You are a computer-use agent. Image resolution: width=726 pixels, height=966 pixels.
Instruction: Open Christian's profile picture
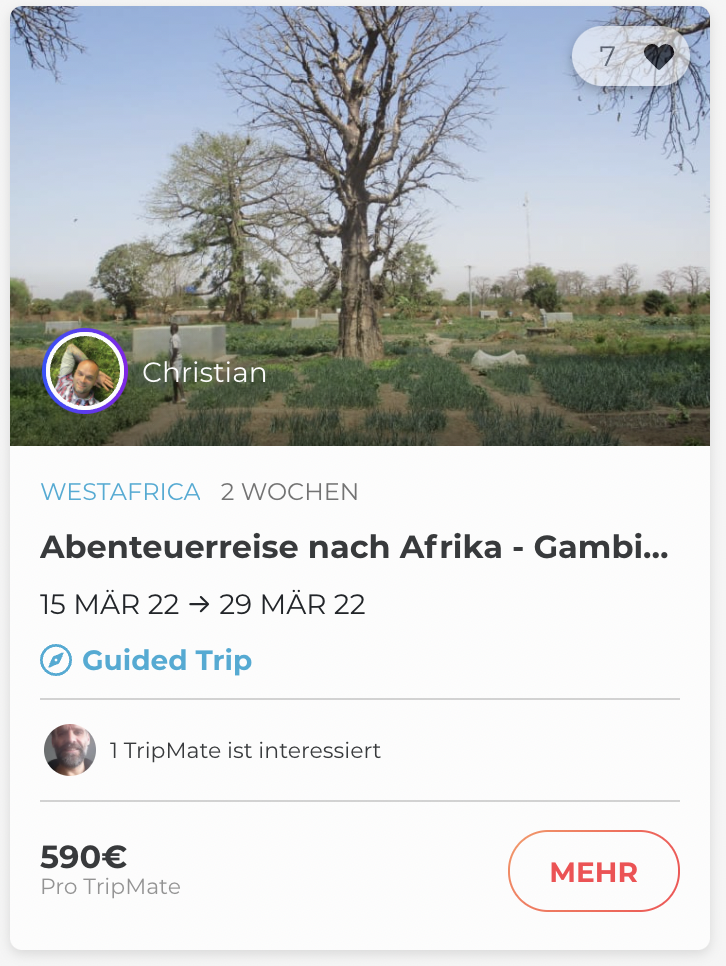(85, 372)
